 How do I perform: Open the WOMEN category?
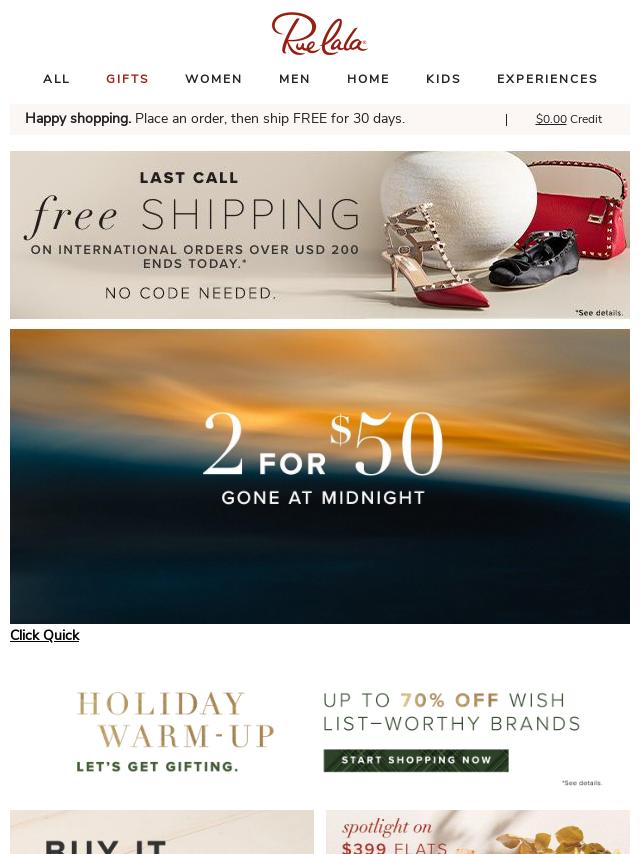[x=213, y=79]
